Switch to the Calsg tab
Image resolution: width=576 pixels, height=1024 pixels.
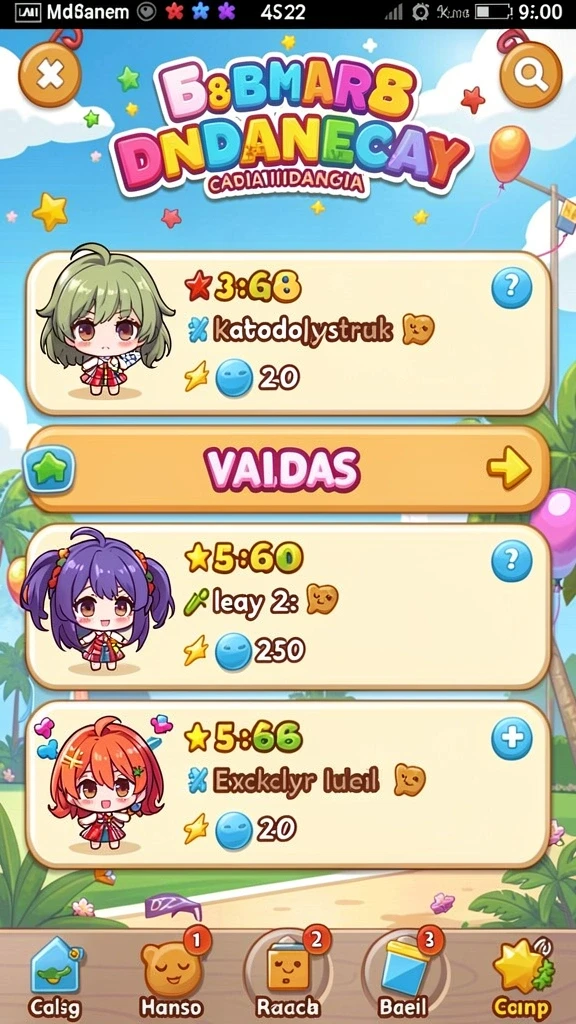tap(56, 978)
